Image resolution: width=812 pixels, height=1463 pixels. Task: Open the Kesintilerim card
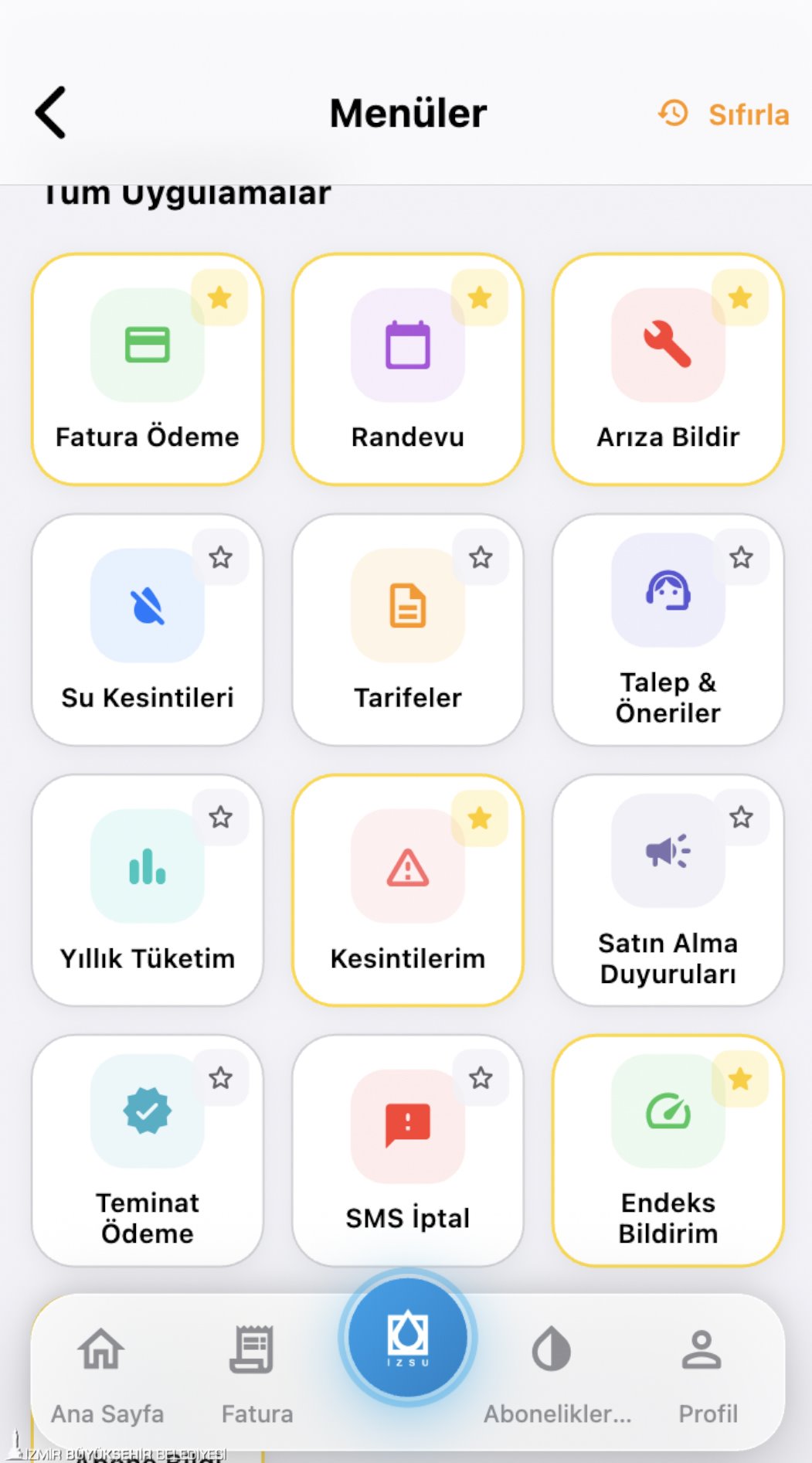click(408, 890)
